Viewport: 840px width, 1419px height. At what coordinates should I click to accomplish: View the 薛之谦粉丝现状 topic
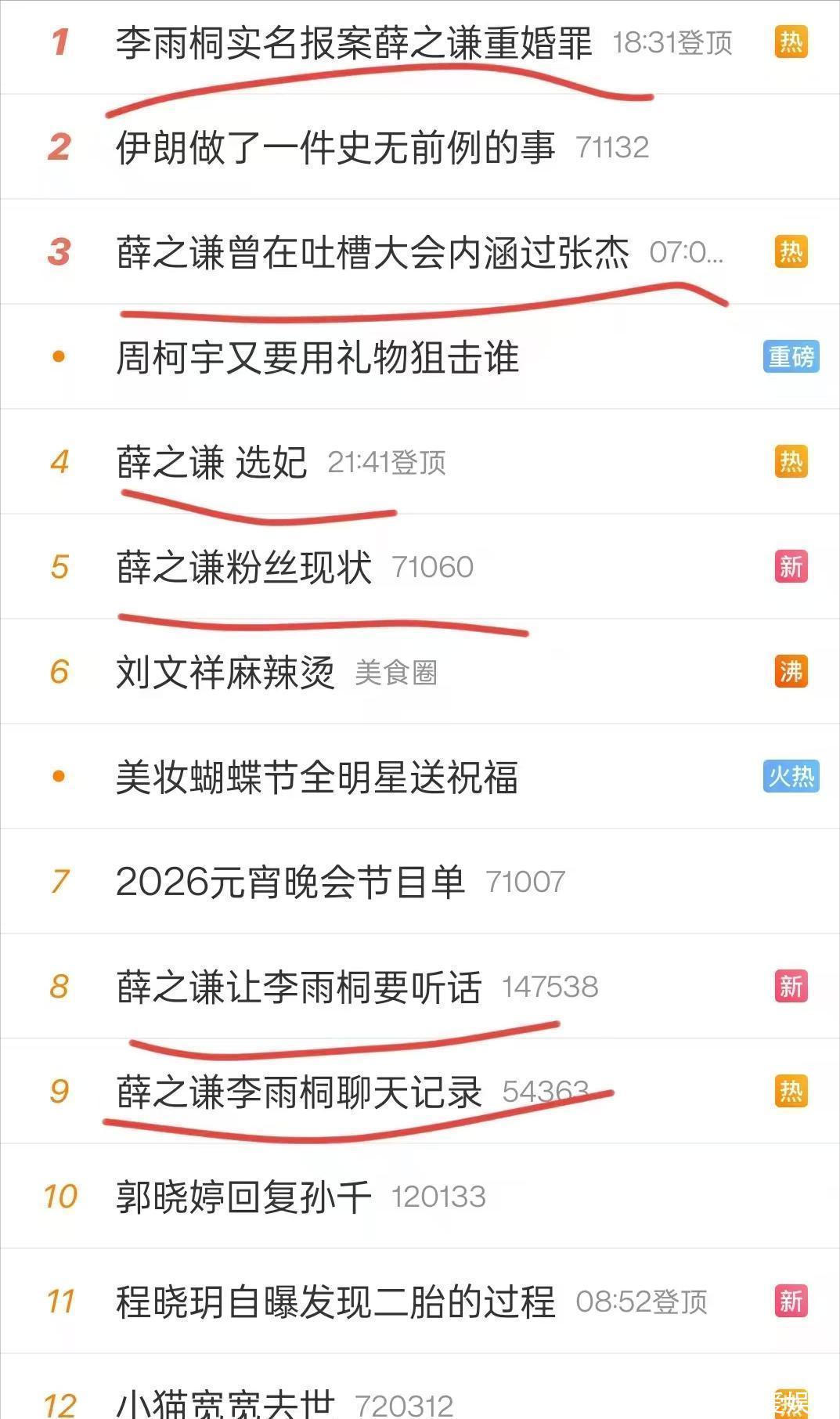click(x=244, y=567)
